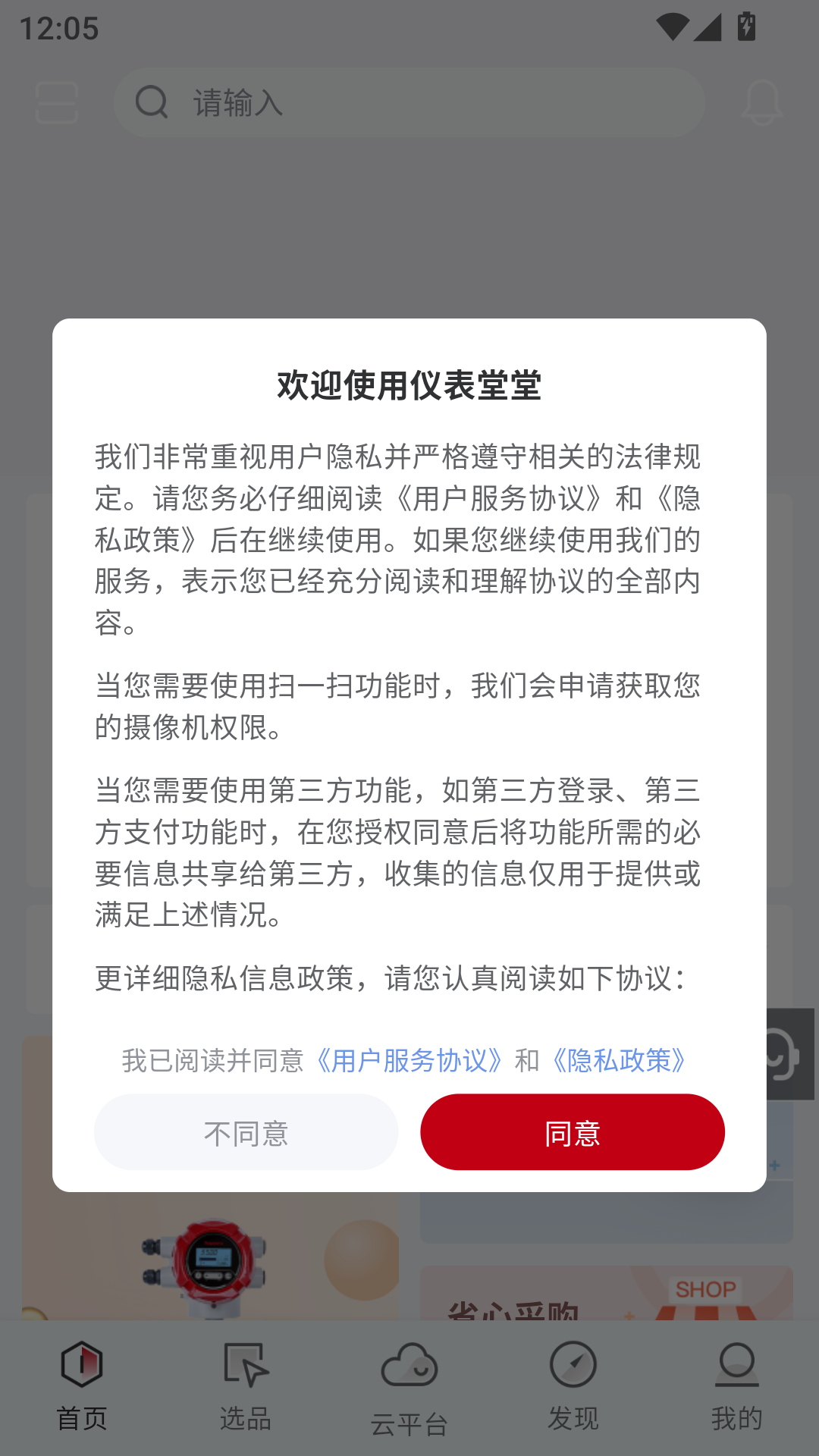The image size is (819, 1456).
Task: Tap the menu icon beside the search bar
Action: (56, 104)
